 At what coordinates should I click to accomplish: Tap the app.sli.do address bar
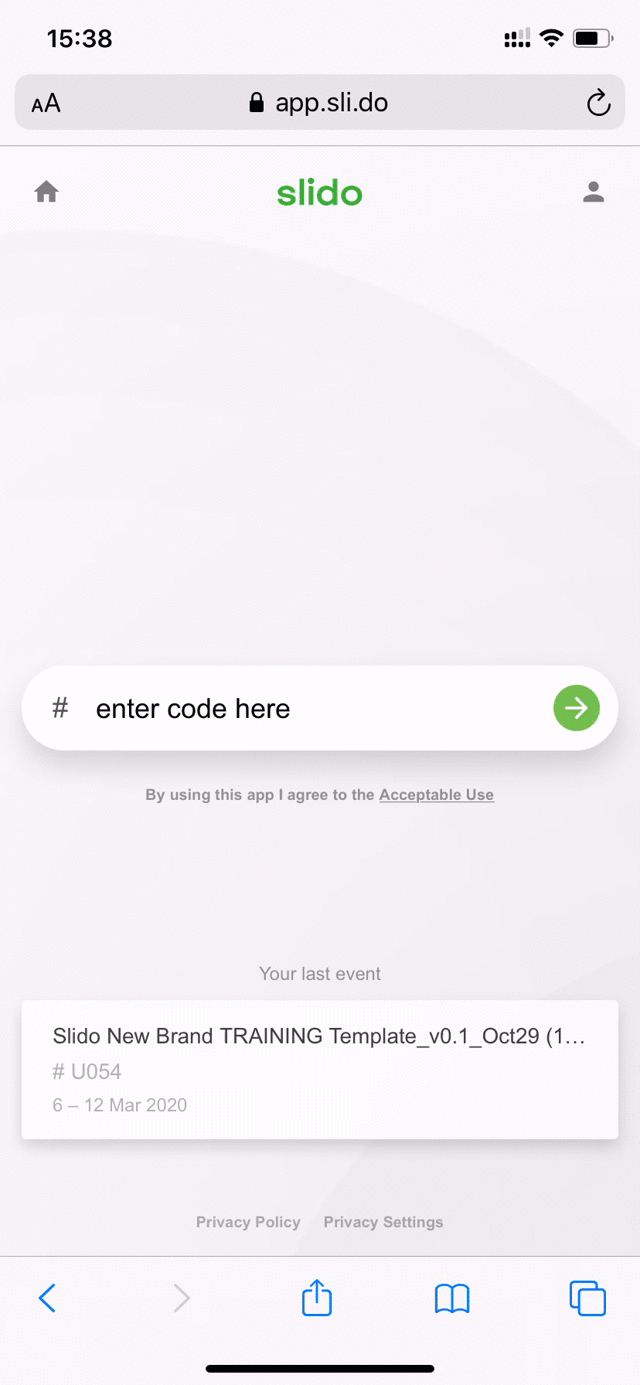(320, 102)
